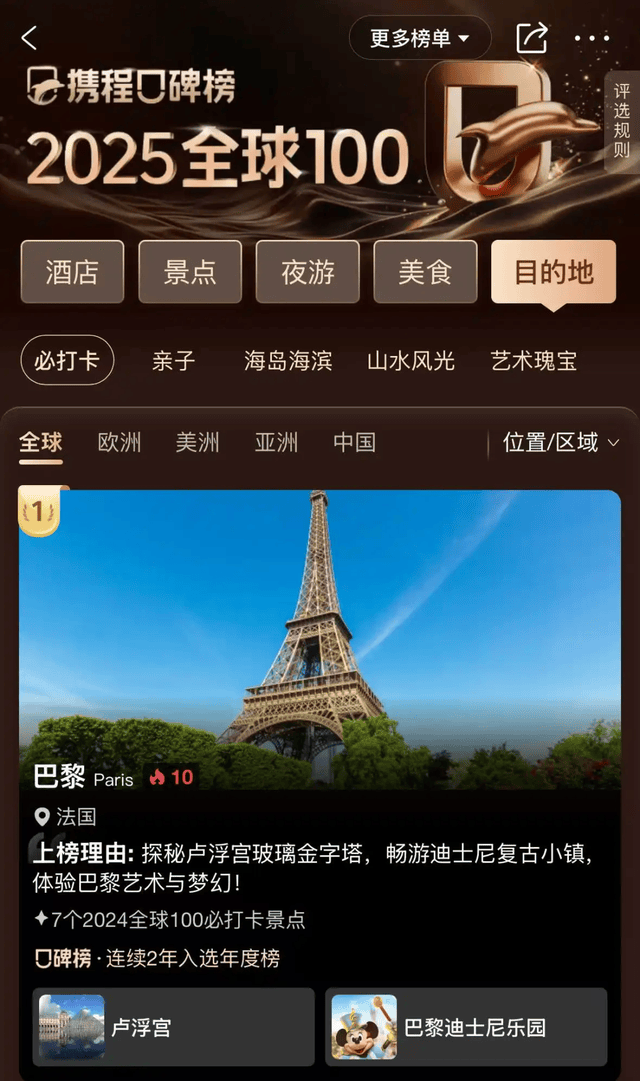The image size is (640, 1081).
Task: Switch to the 景点 category
Action: [190, 271]
